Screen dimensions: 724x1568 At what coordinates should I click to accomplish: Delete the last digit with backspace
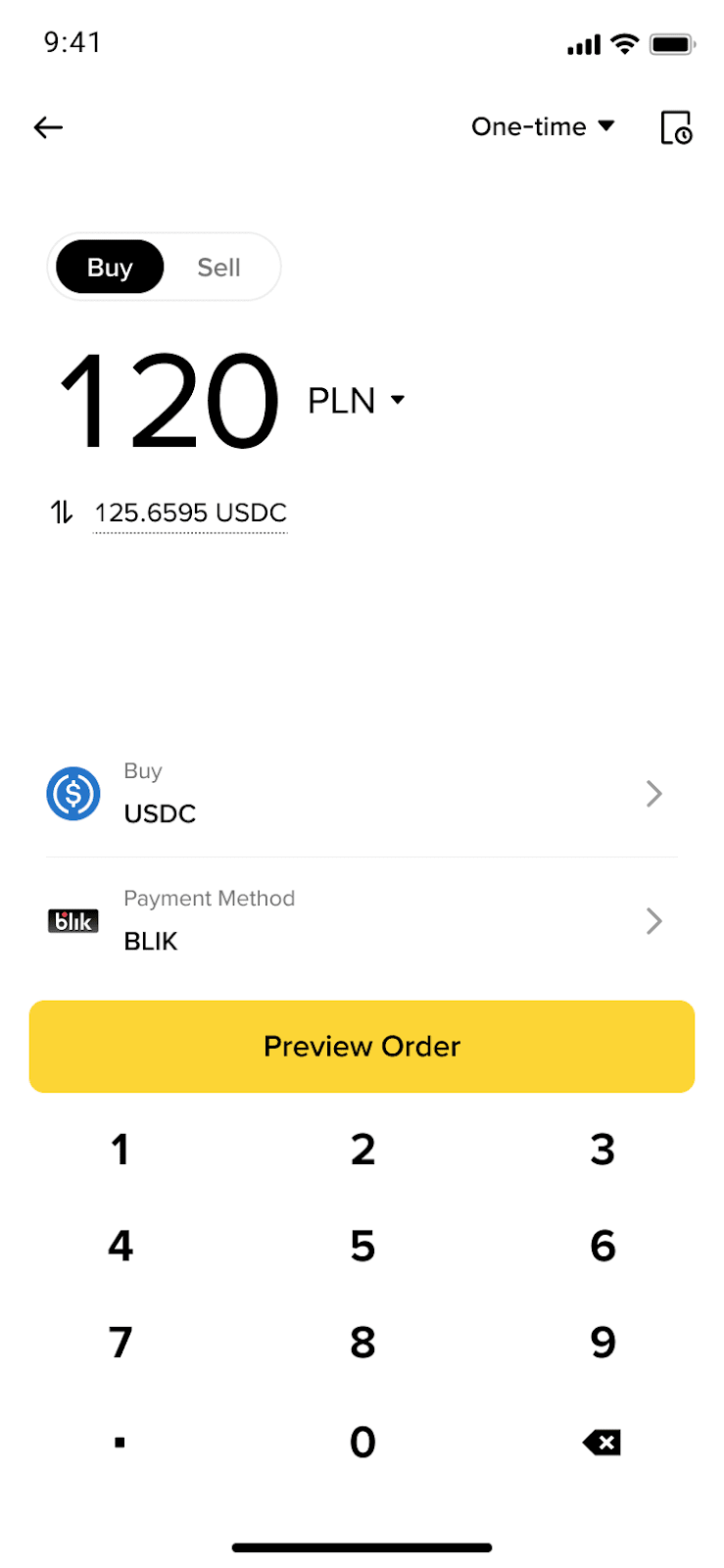point(602,1442)
